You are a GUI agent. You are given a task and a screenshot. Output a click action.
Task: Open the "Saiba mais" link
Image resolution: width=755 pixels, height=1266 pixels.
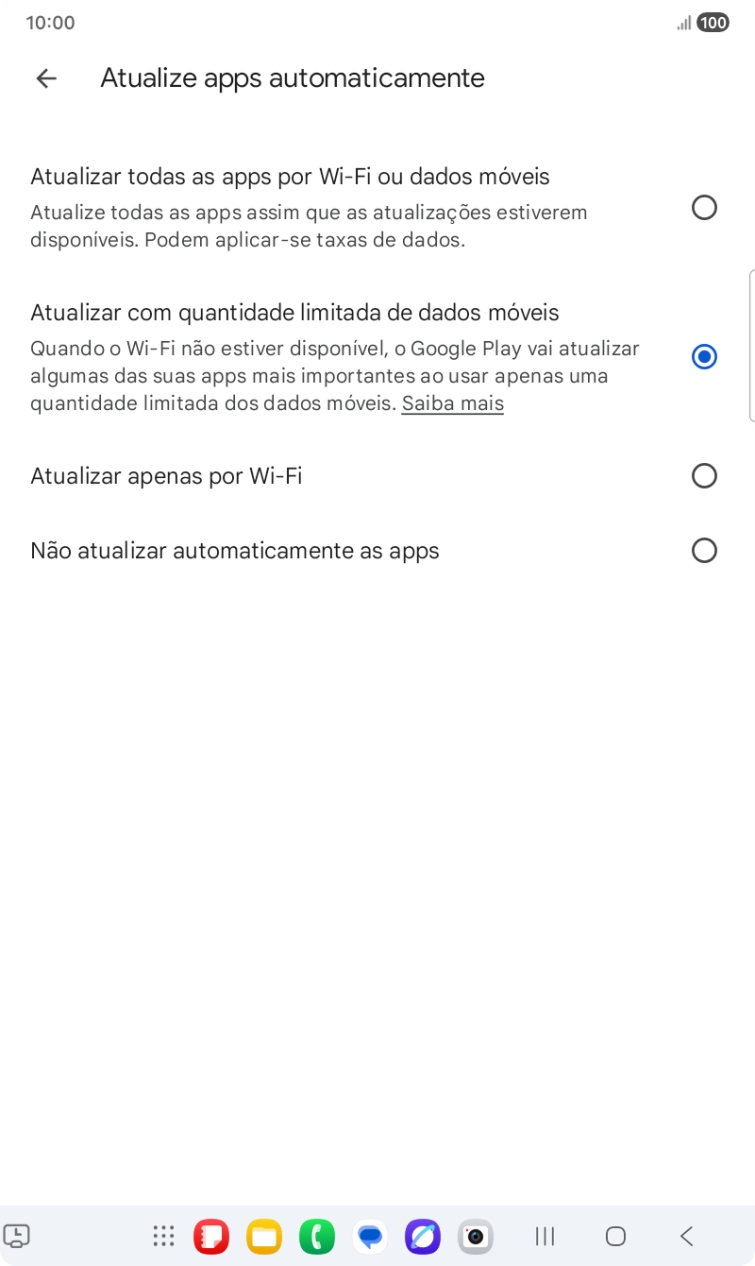452,403
